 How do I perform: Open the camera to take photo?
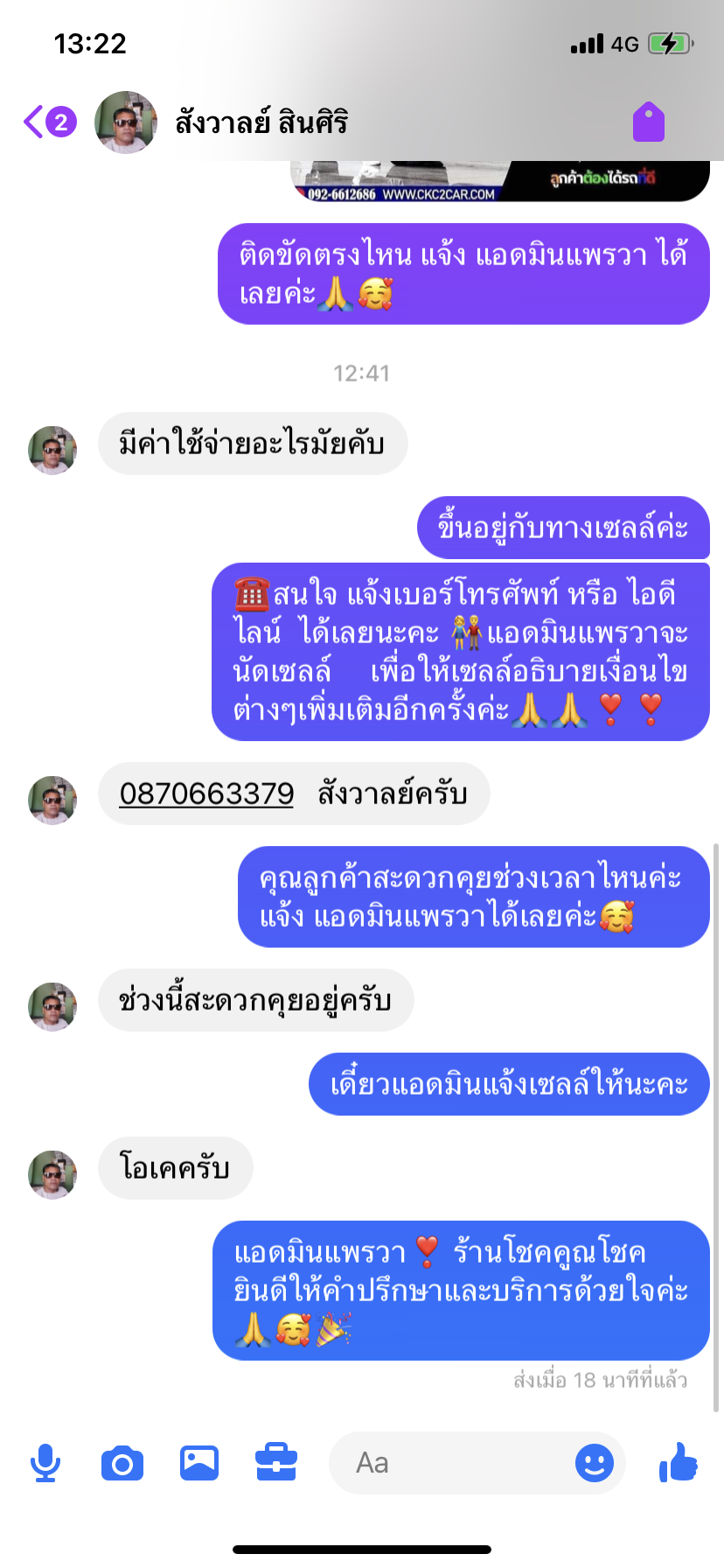tap(122, 1463)
